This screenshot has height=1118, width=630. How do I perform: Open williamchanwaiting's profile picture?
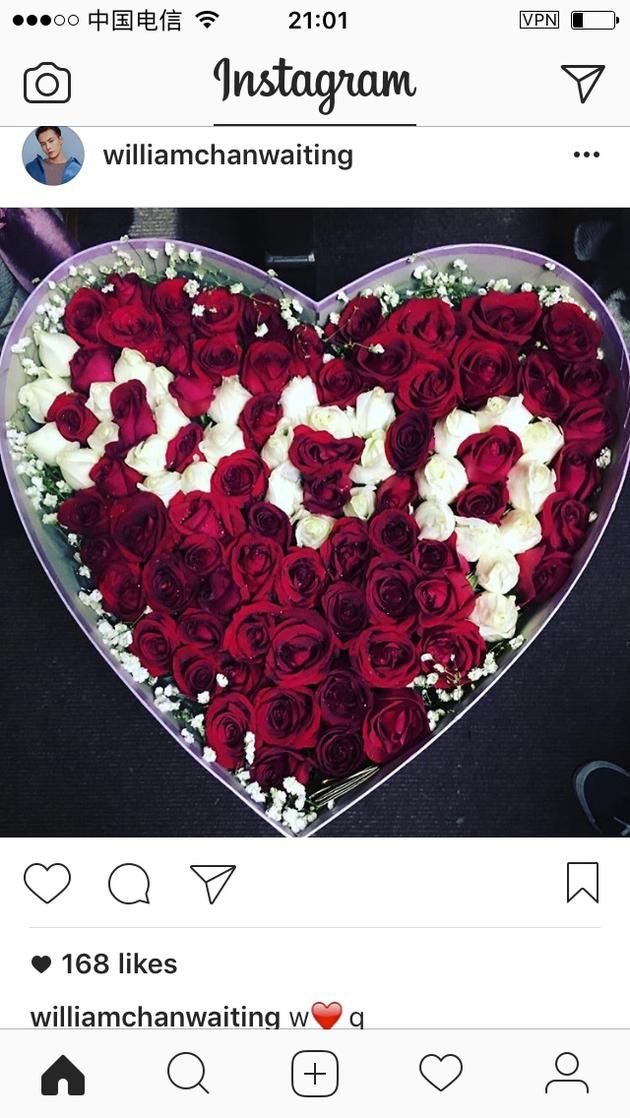pyautogui.click(x=53, y=156)
